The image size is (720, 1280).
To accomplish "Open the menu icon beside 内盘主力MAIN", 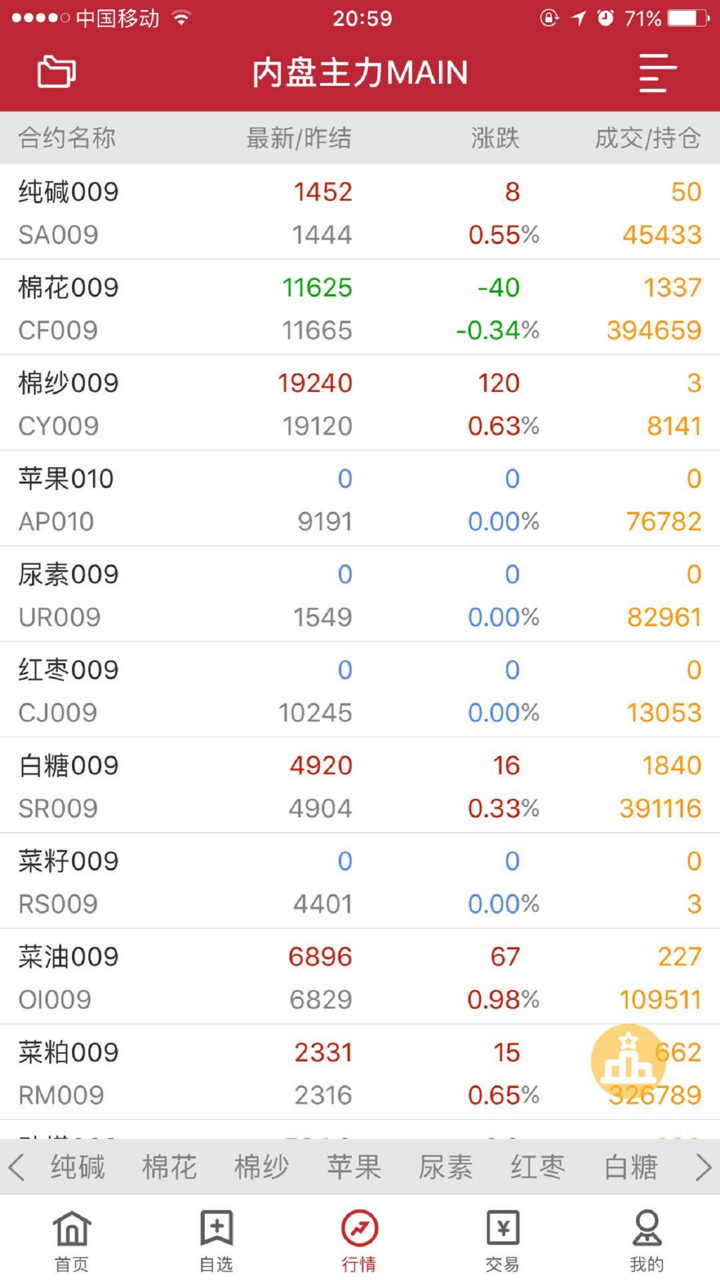I will [658, 72].
